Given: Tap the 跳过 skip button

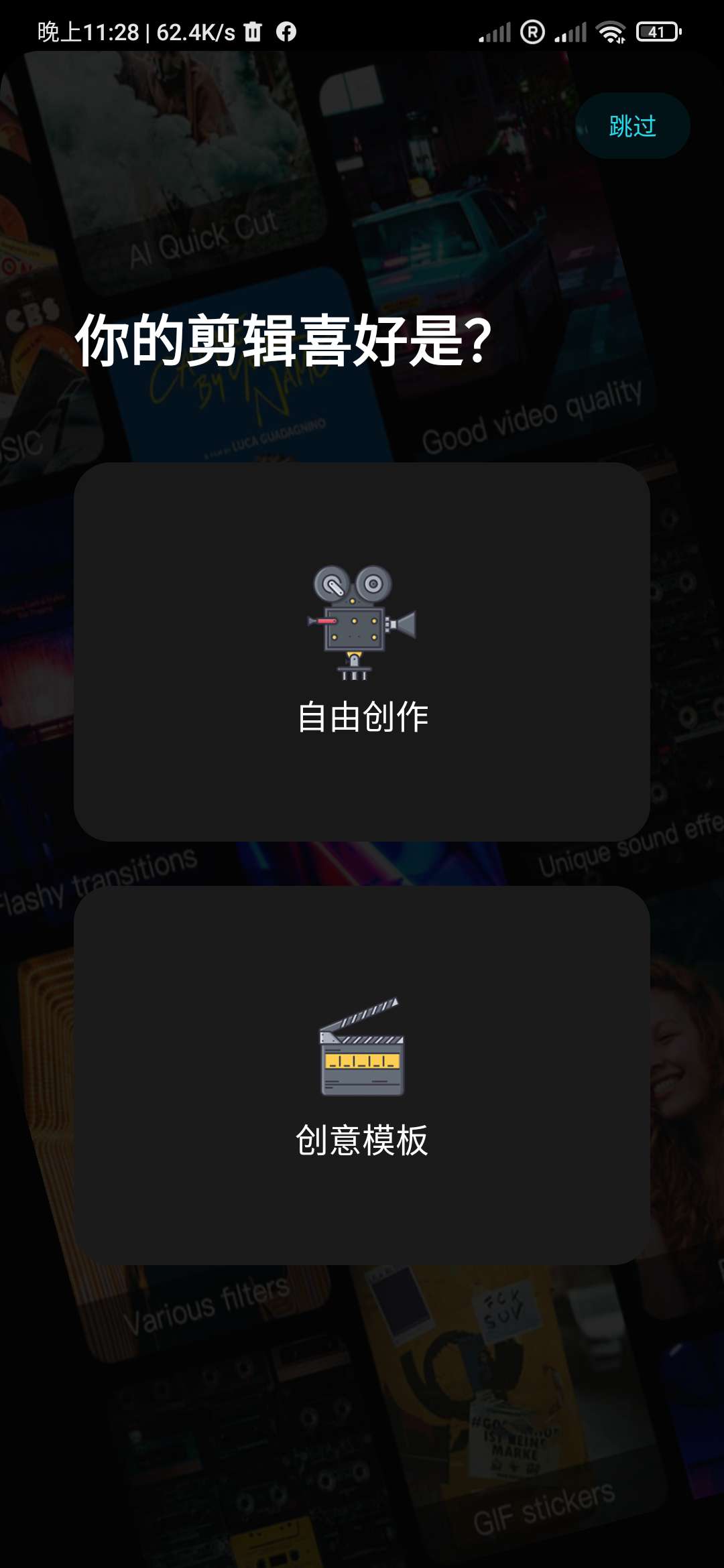Looking at the screenshot, I should coord(632,126).
